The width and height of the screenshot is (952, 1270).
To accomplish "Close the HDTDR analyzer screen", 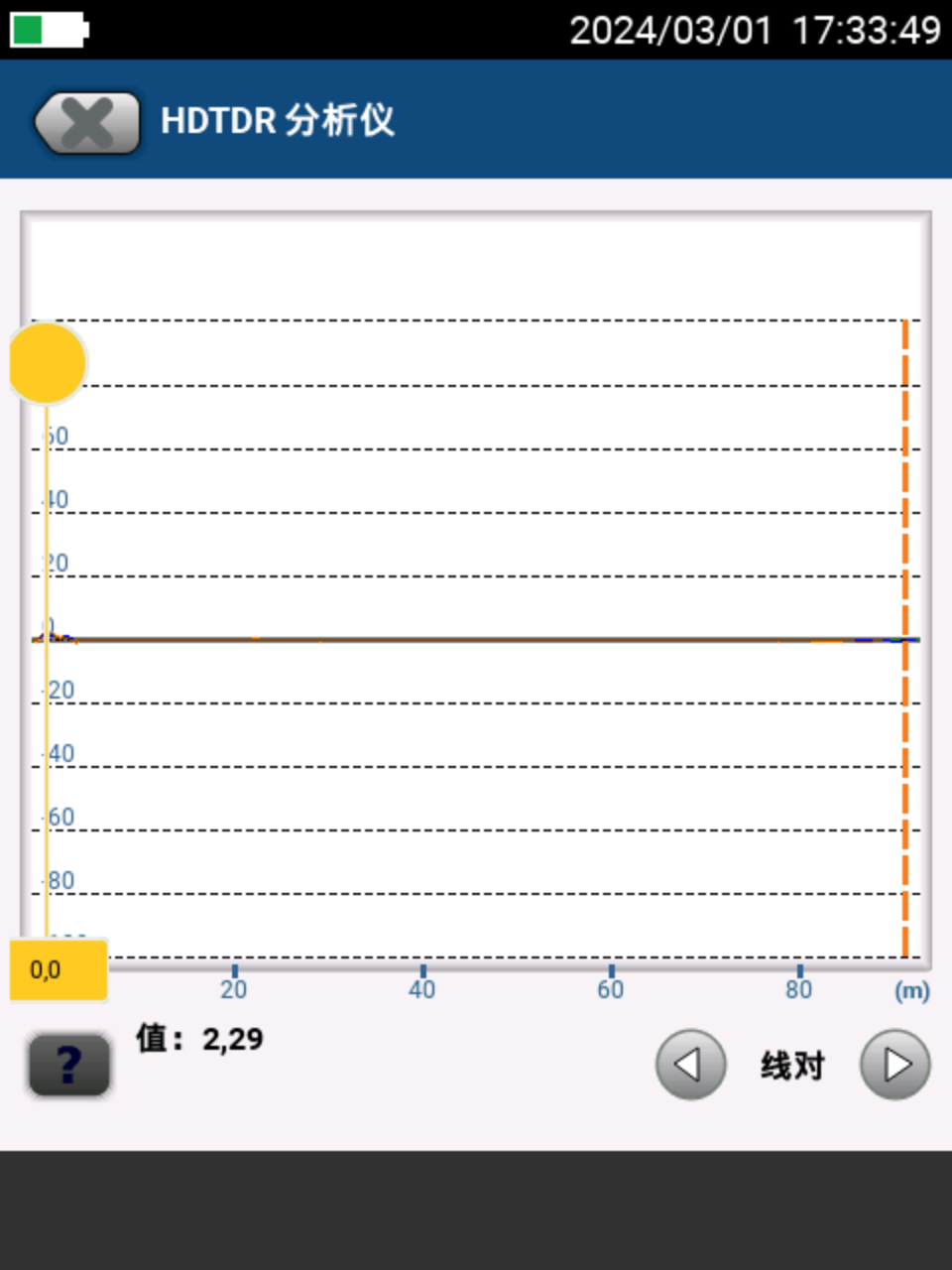I will click(x=87, y=123).
